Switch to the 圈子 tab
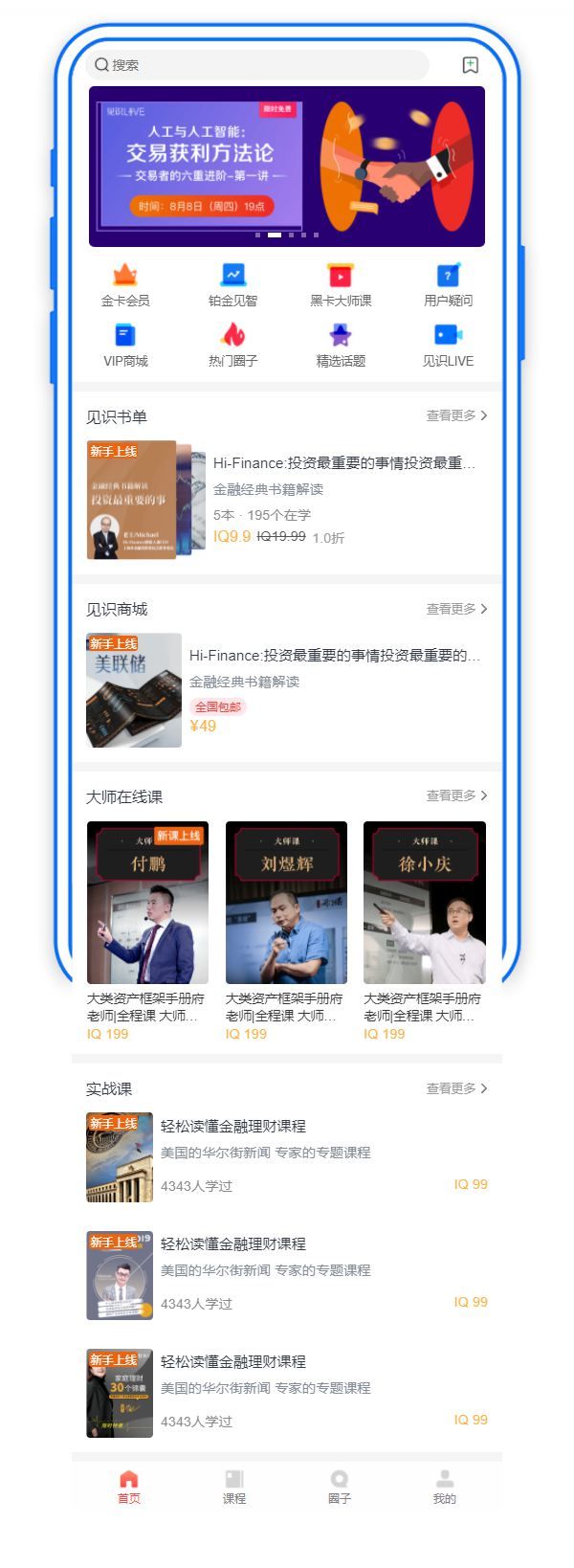 pos(340,1487)
